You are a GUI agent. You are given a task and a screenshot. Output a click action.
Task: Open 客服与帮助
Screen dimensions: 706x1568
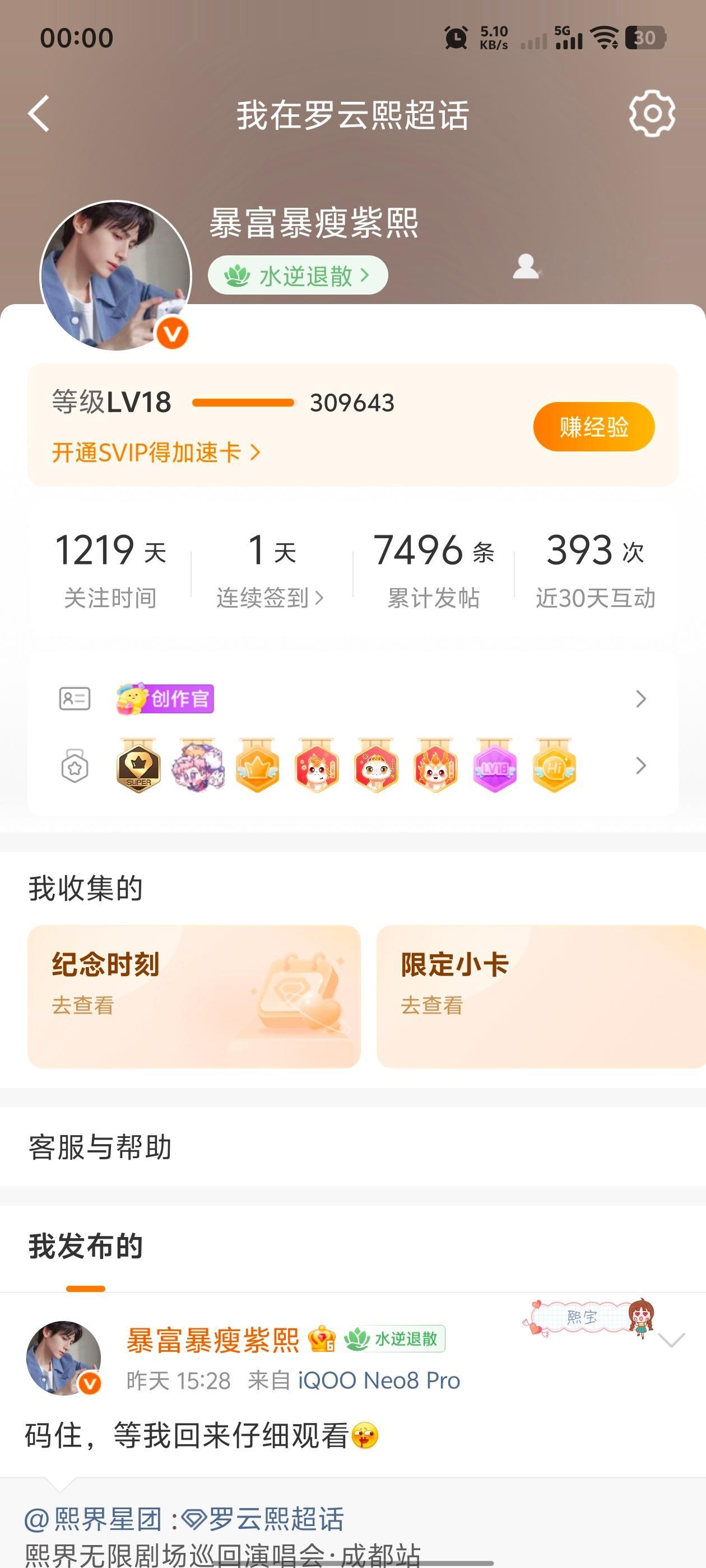click(x=352, y=1147)
